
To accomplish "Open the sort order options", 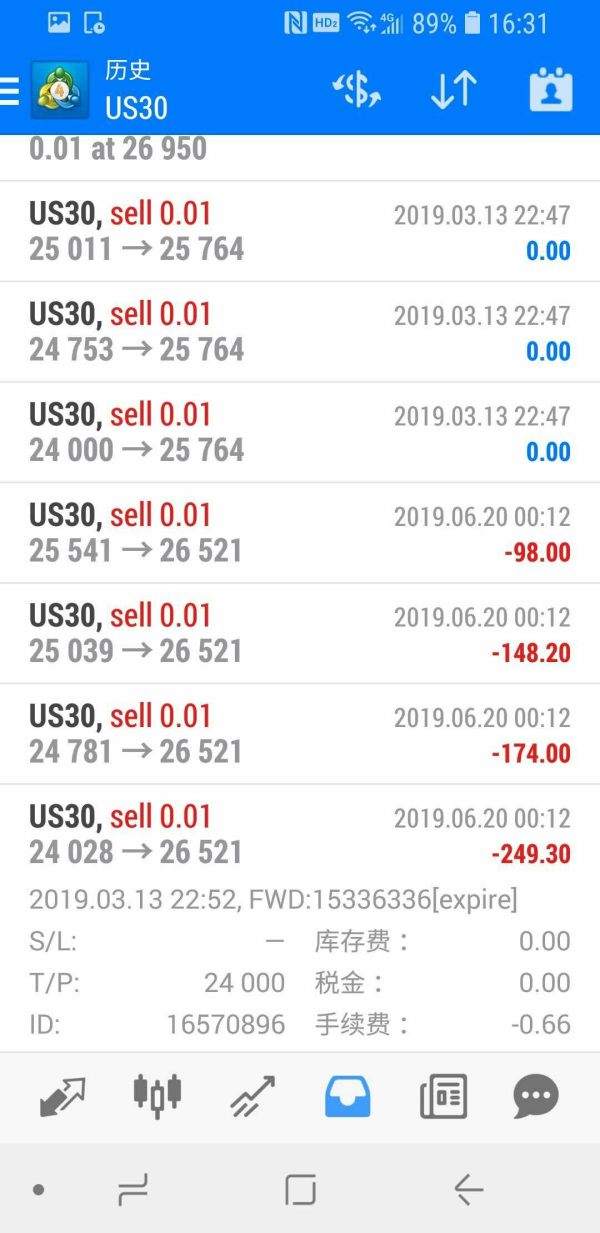I will point(454,91).
